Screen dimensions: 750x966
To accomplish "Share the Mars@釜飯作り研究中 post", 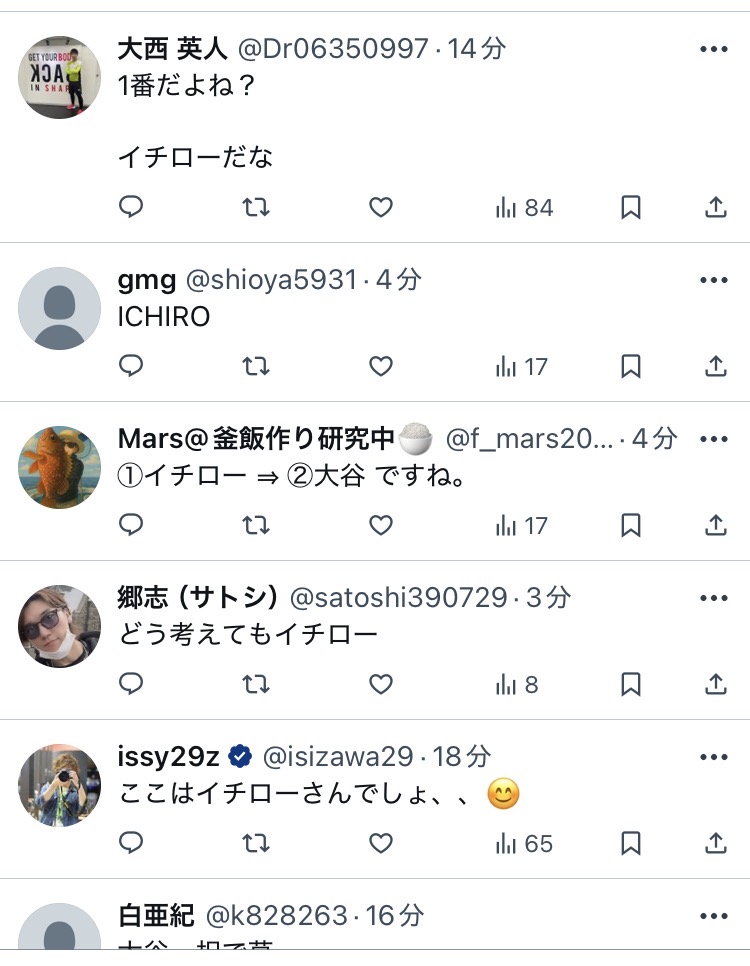I will click(x=715, y=525).
